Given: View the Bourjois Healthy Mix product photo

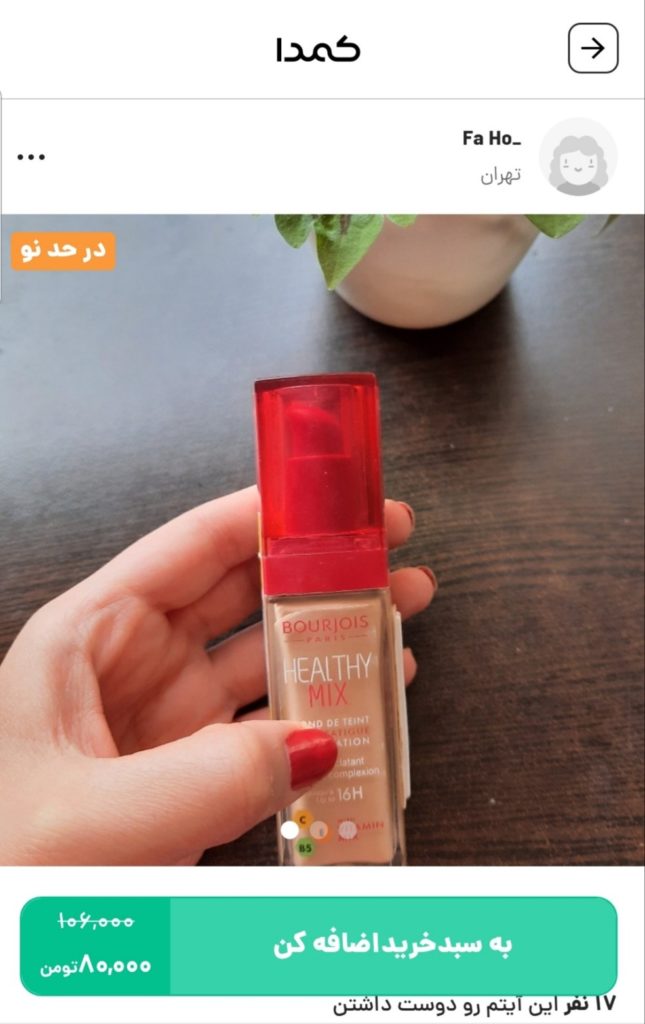Looking at the screenshot, I should pos(322,540).
